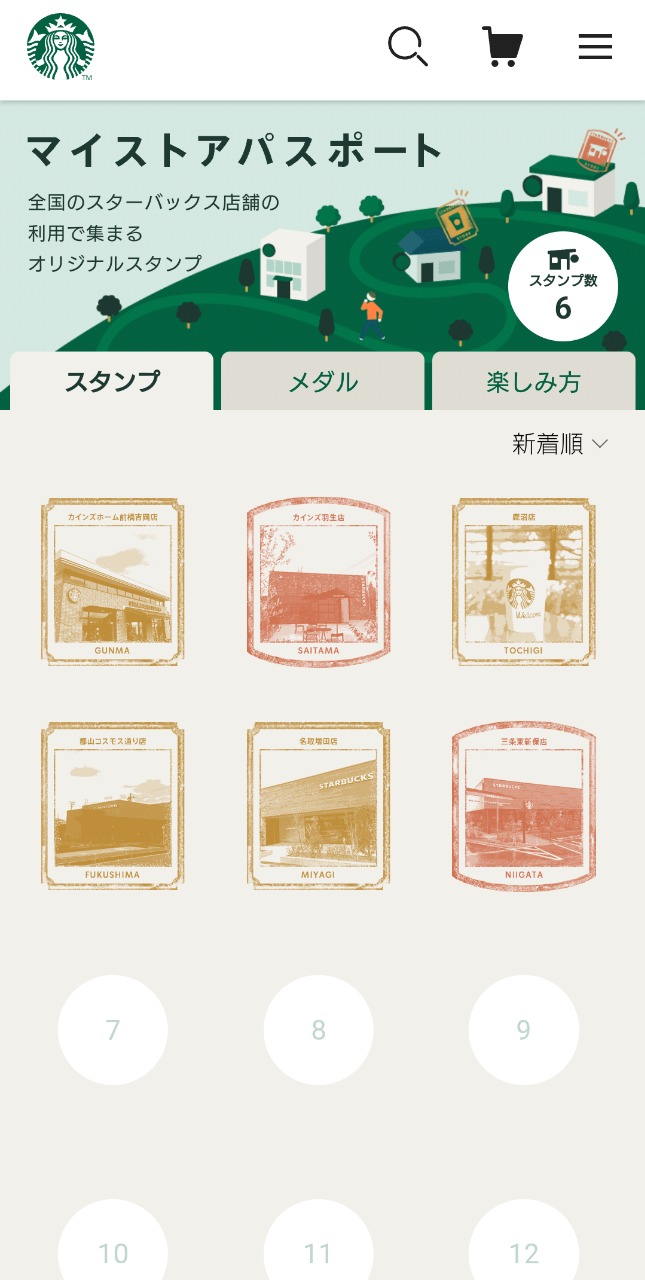This screenshot has width=645, height=1280.
Task: Open the MIYAGI store stamp
Action: coord(318,806)
